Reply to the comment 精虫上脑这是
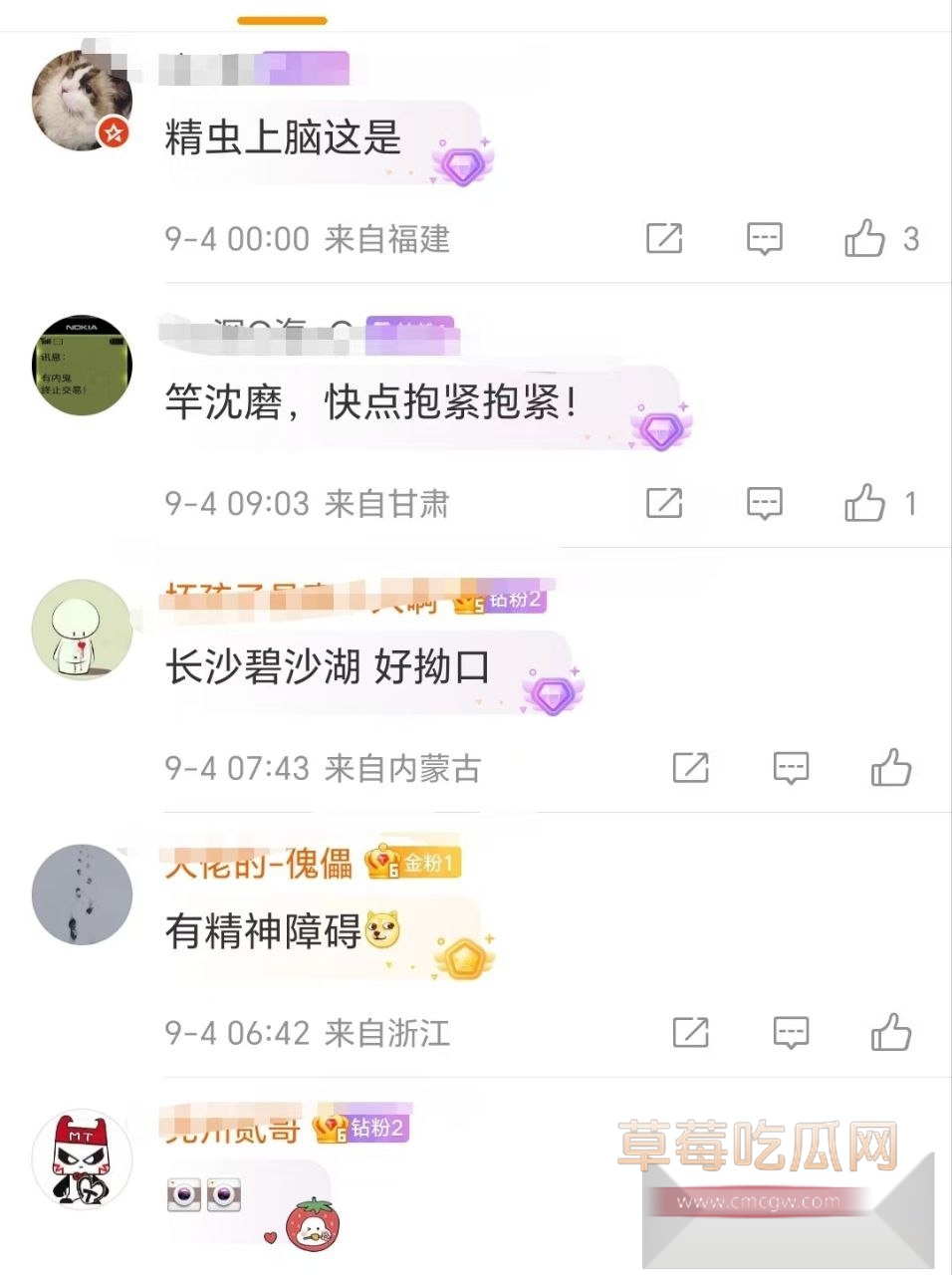The width and height of the screenshot is (952, 1275). (x=765, y=239)
